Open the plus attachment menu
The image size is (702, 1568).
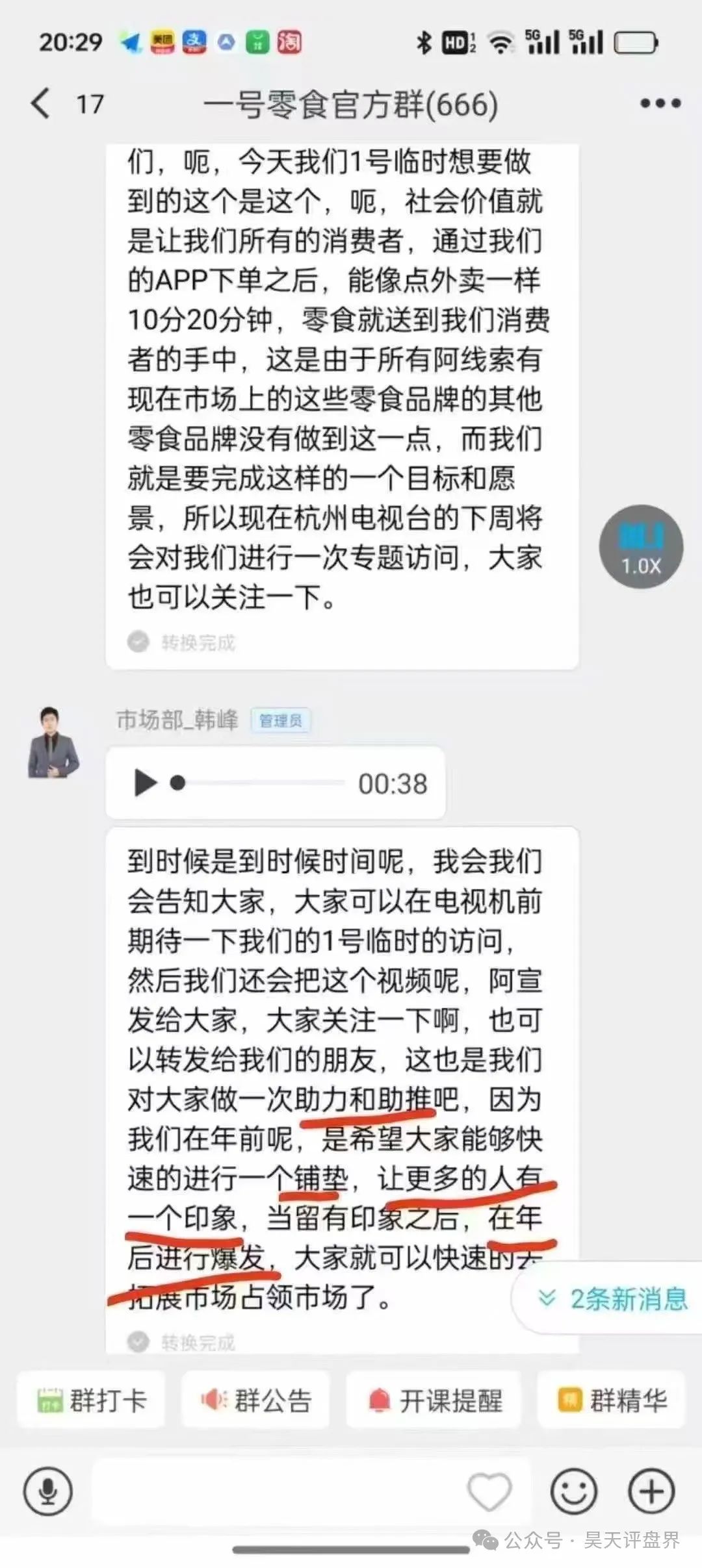pos(651,1491)
